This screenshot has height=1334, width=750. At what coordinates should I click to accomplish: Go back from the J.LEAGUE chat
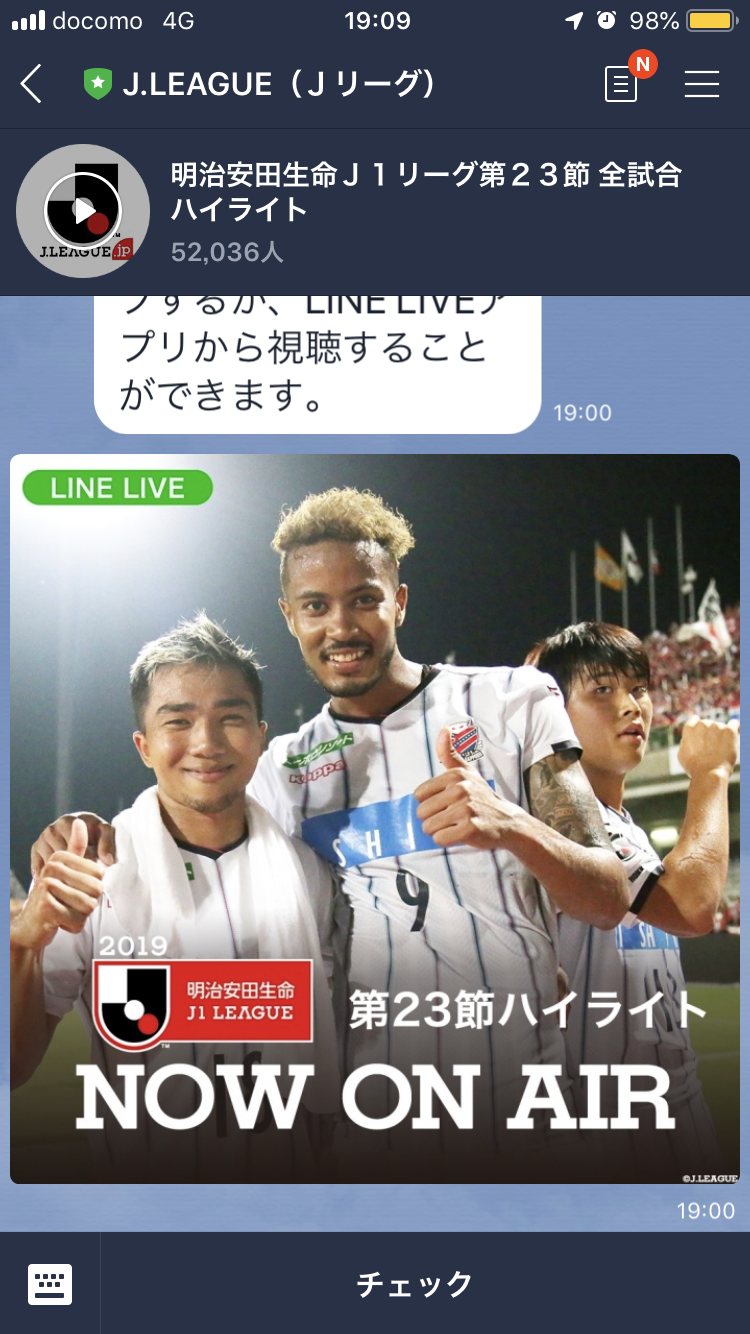pyautogui.click(x=32, y=84)
